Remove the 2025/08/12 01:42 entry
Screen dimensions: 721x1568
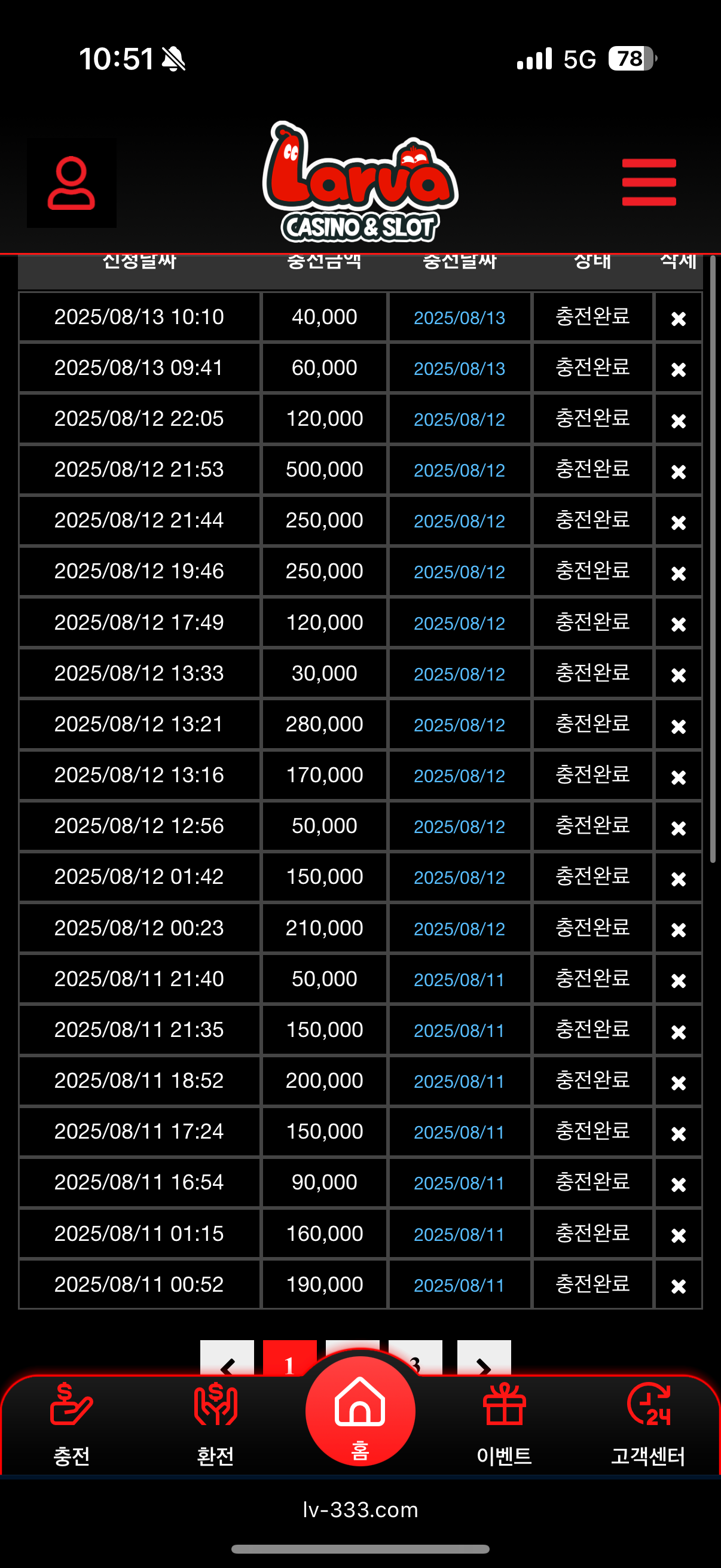678,878
